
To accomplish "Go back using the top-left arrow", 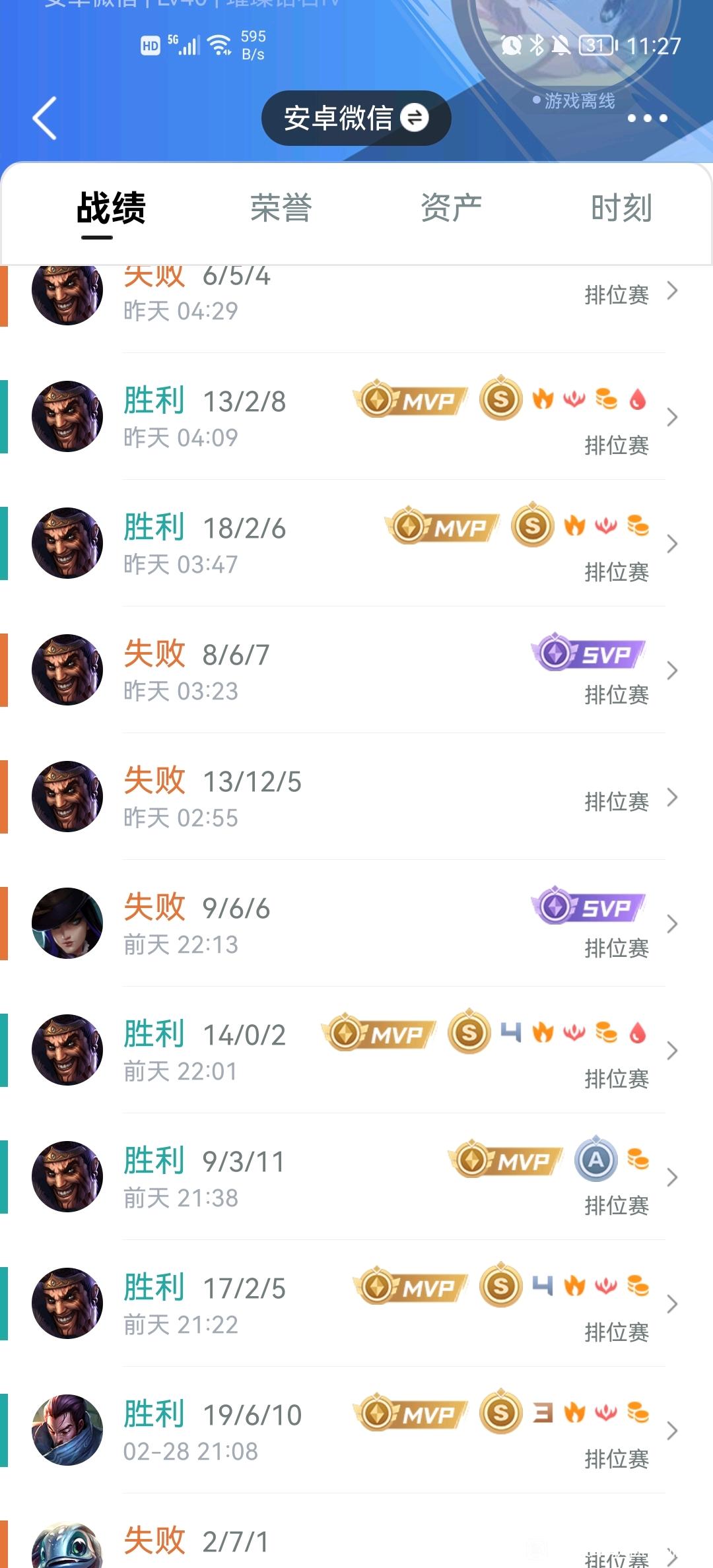I will point(45,118).
